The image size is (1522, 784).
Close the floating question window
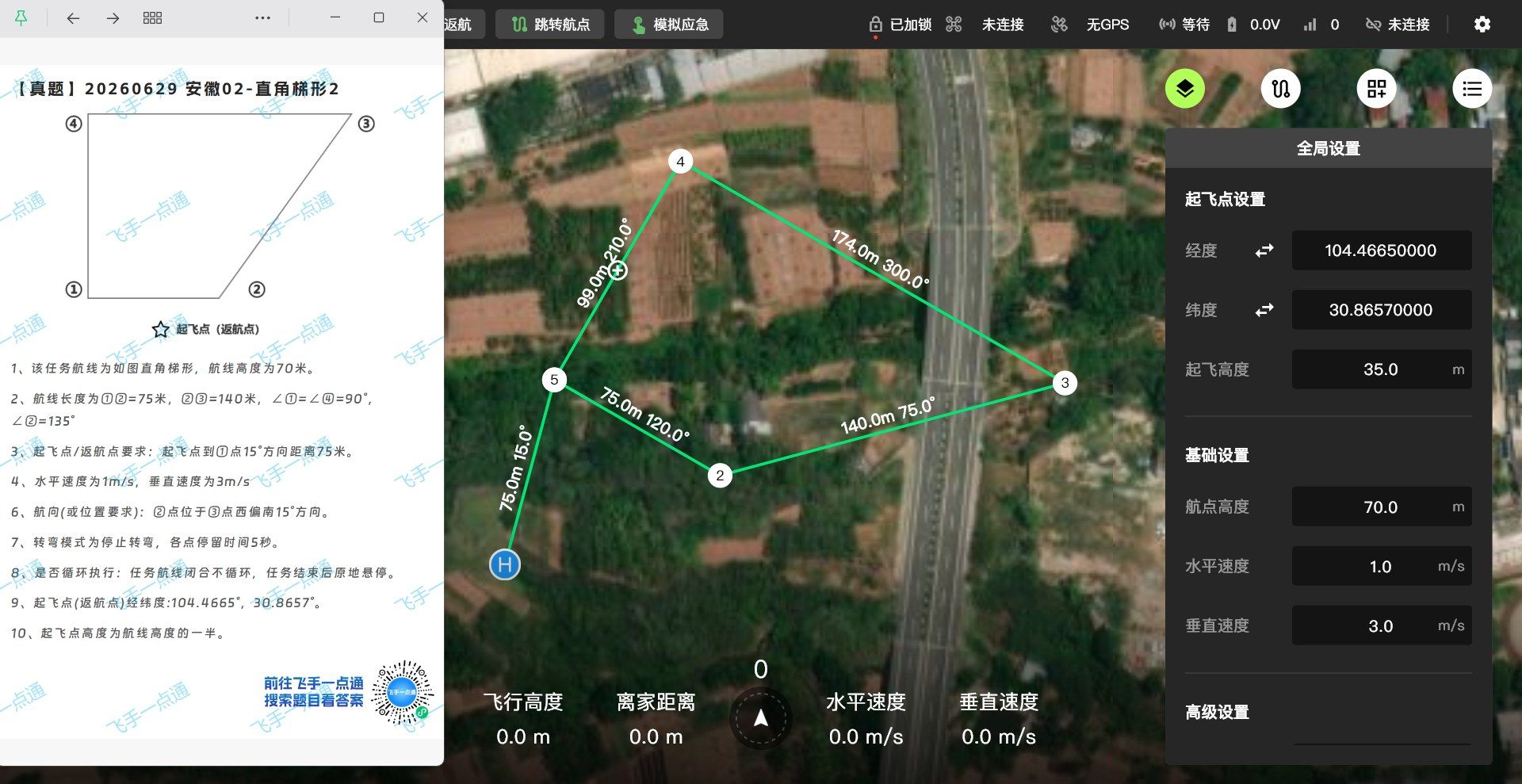point(423,17)
